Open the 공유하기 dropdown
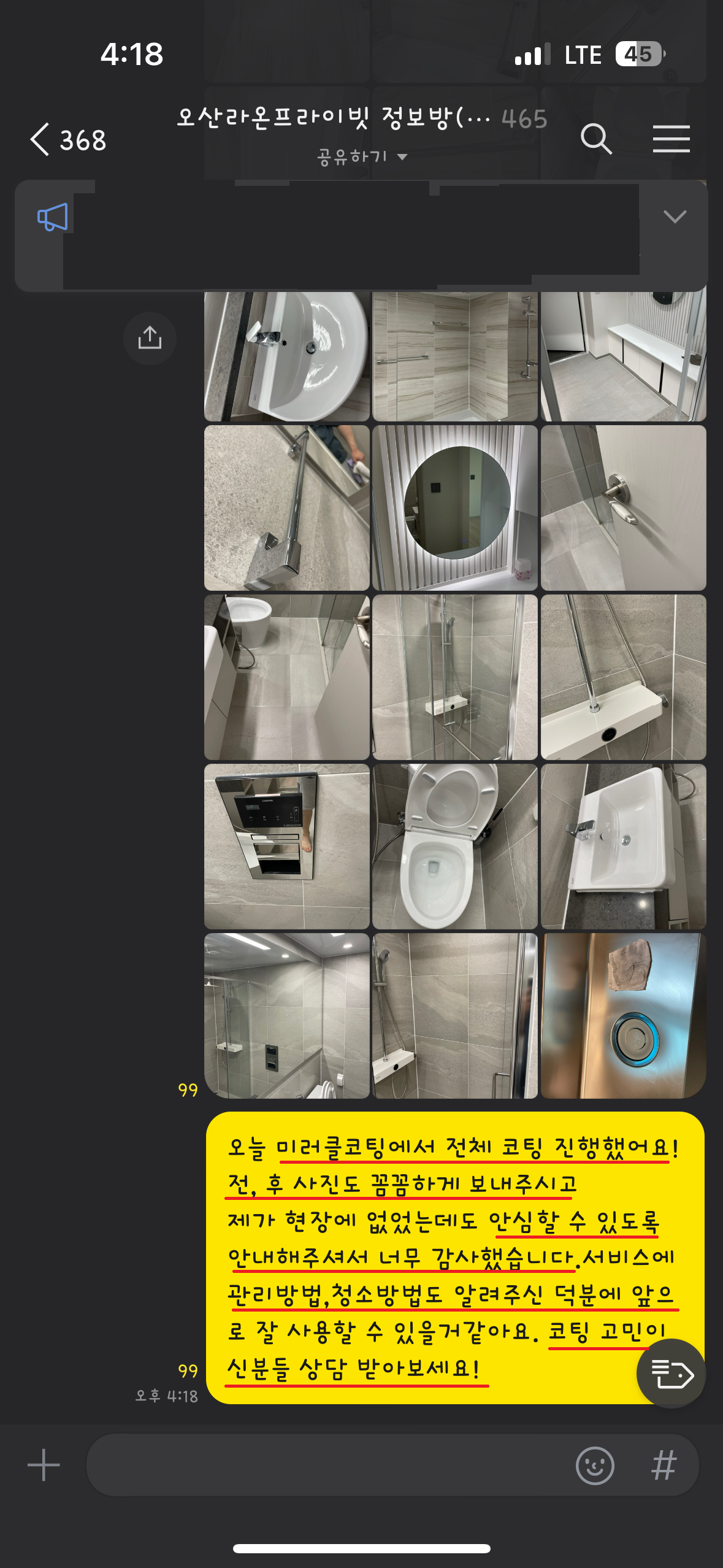 [362, 157]
